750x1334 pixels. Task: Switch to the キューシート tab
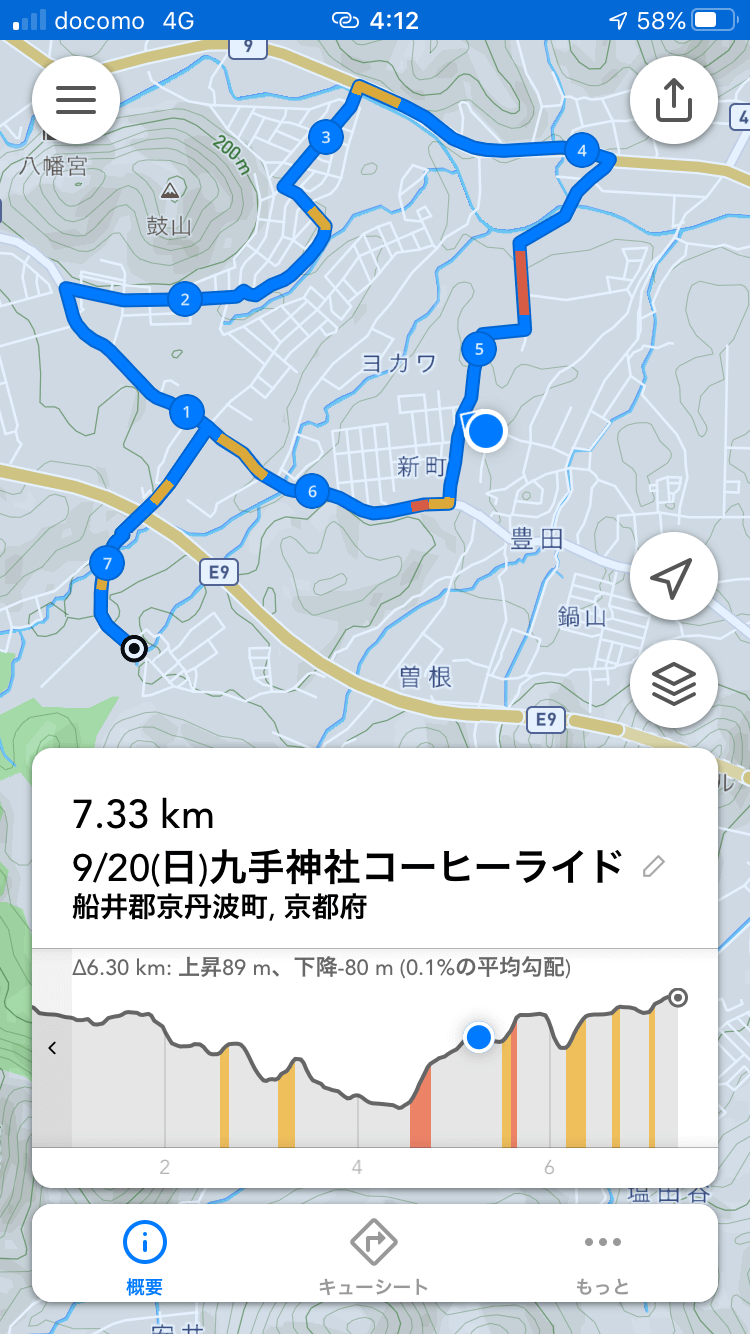(x=374, y=1257)
